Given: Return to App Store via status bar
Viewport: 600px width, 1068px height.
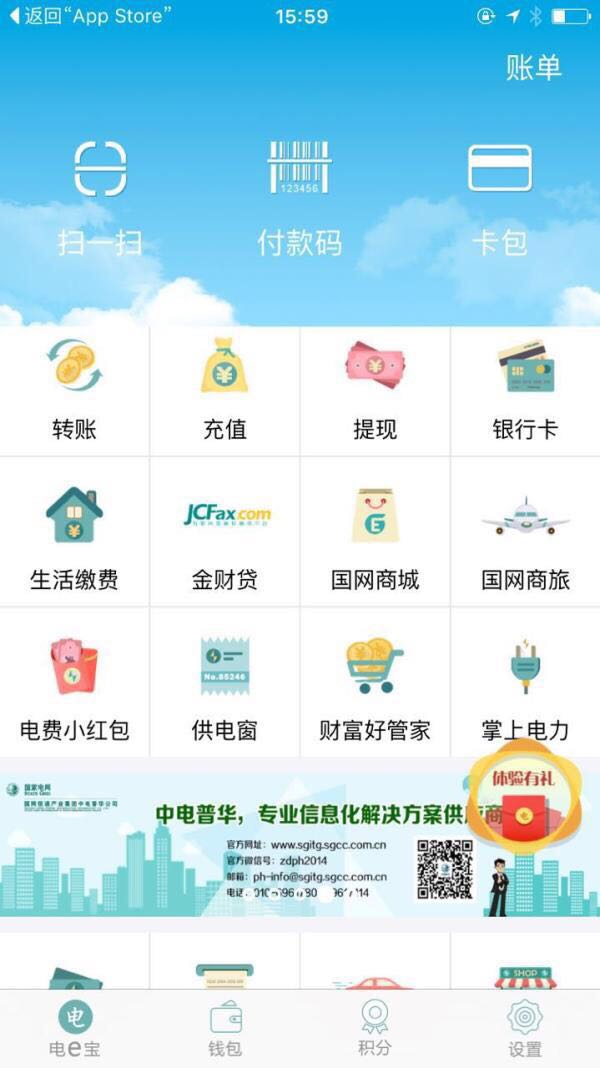Looking at the screenshot, I should tap(90, 16).
